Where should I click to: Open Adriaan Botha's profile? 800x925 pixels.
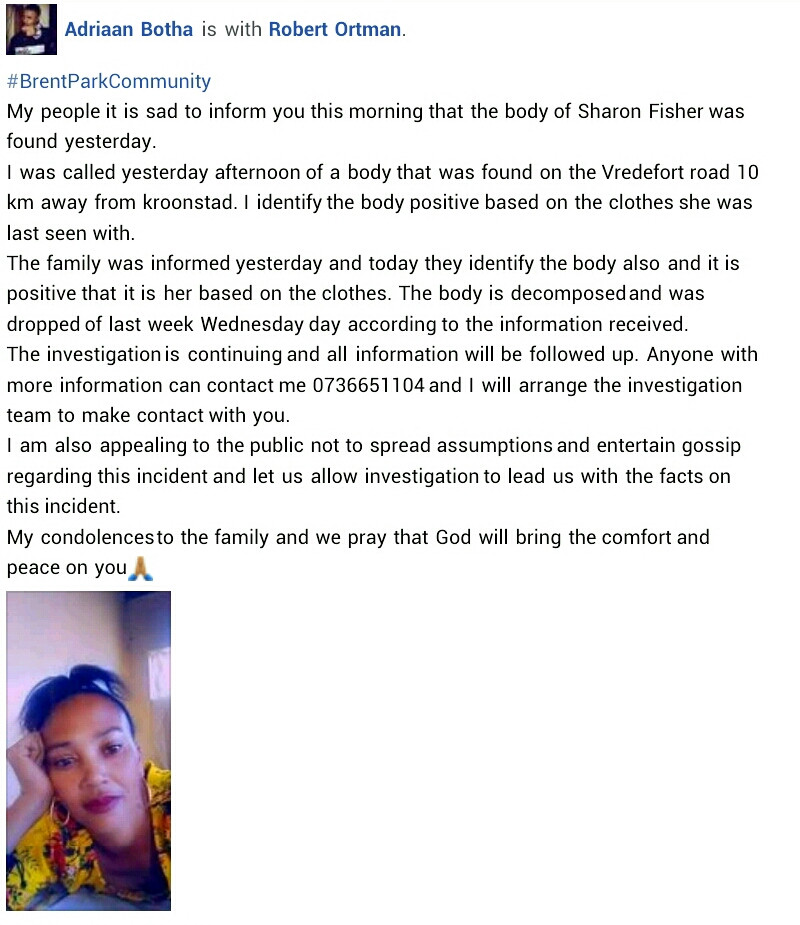tap(128, 29)
